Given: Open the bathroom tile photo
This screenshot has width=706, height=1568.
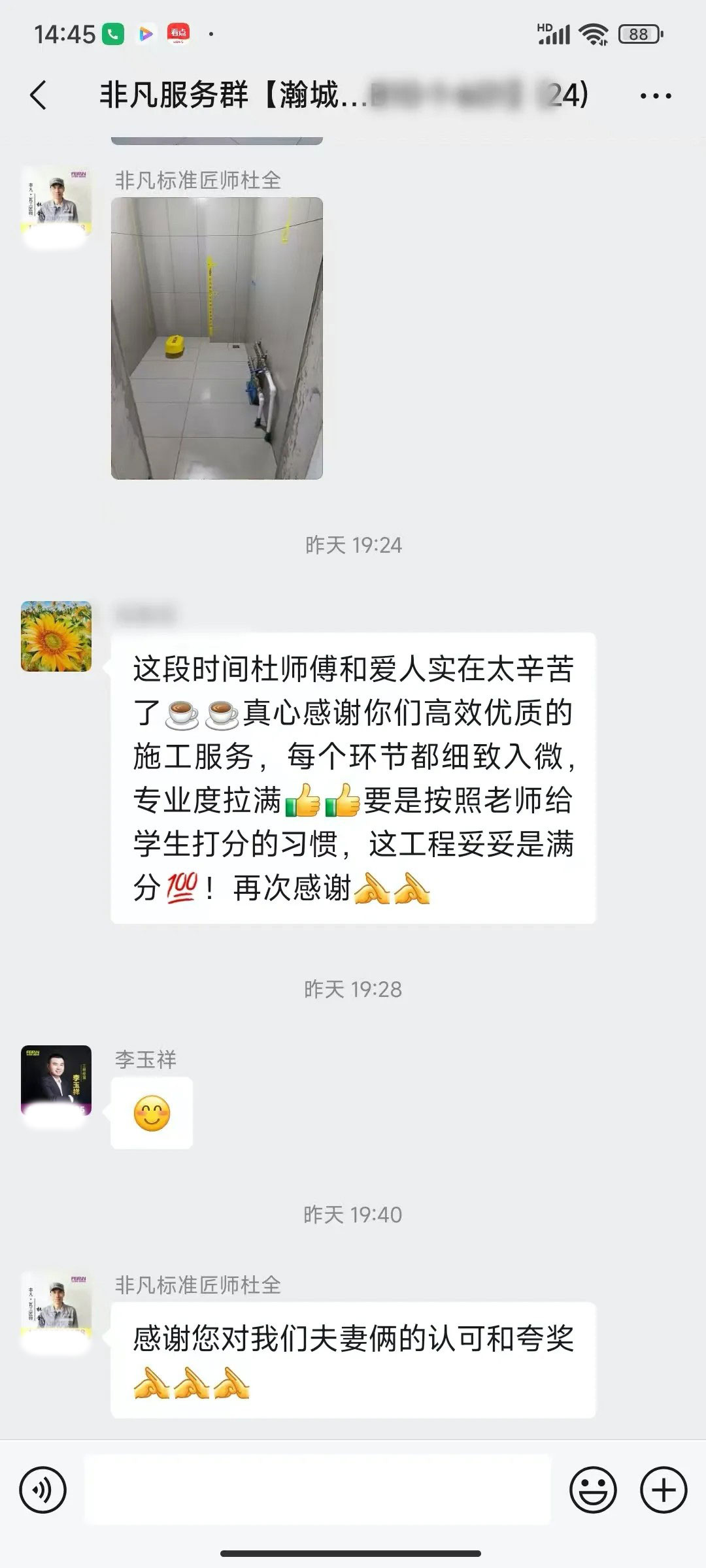Looking at the screenshot, I should coord(216,338).
